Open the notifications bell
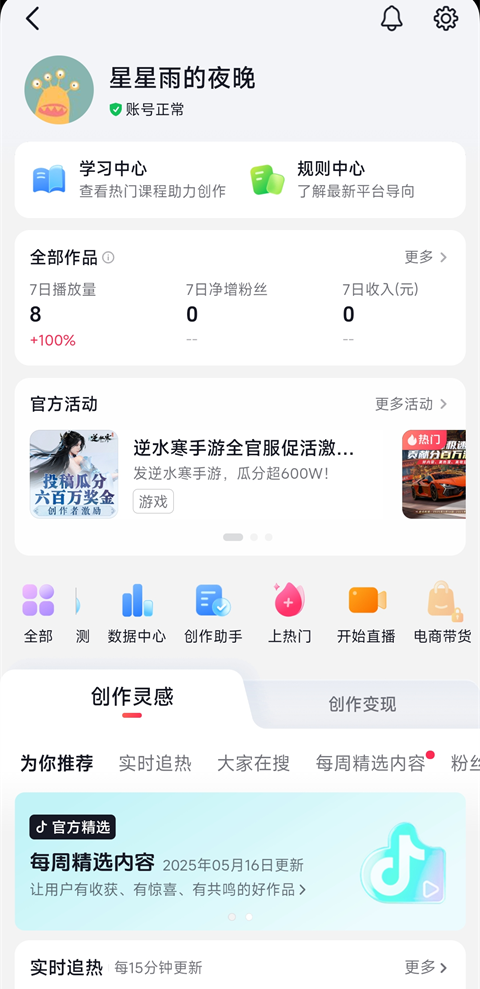This screenshot has height=989, width=480. (392, 18)
